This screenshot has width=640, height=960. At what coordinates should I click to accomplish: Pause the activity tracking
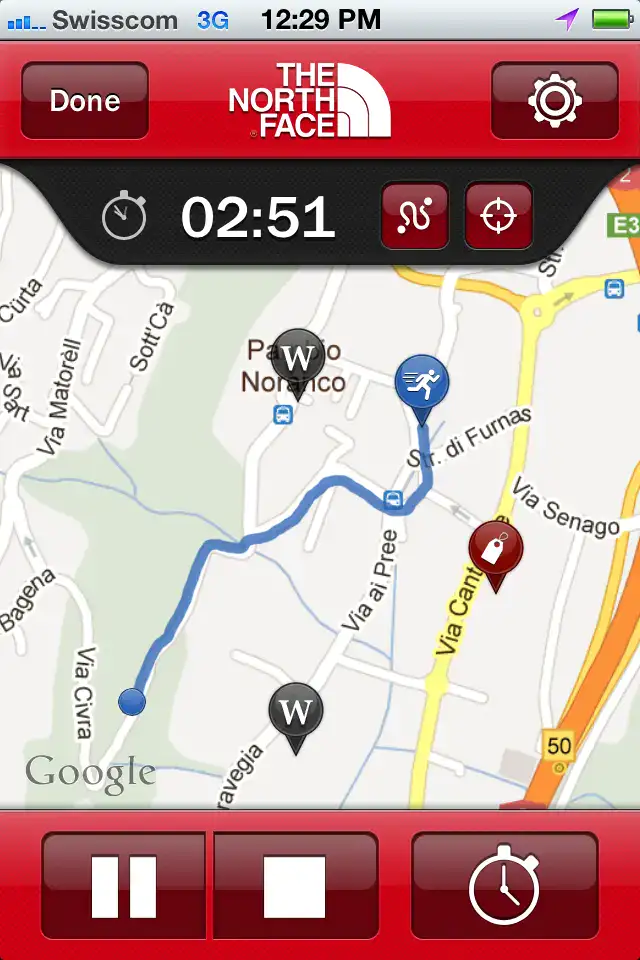pyautogui.click(x=124, y=886)
